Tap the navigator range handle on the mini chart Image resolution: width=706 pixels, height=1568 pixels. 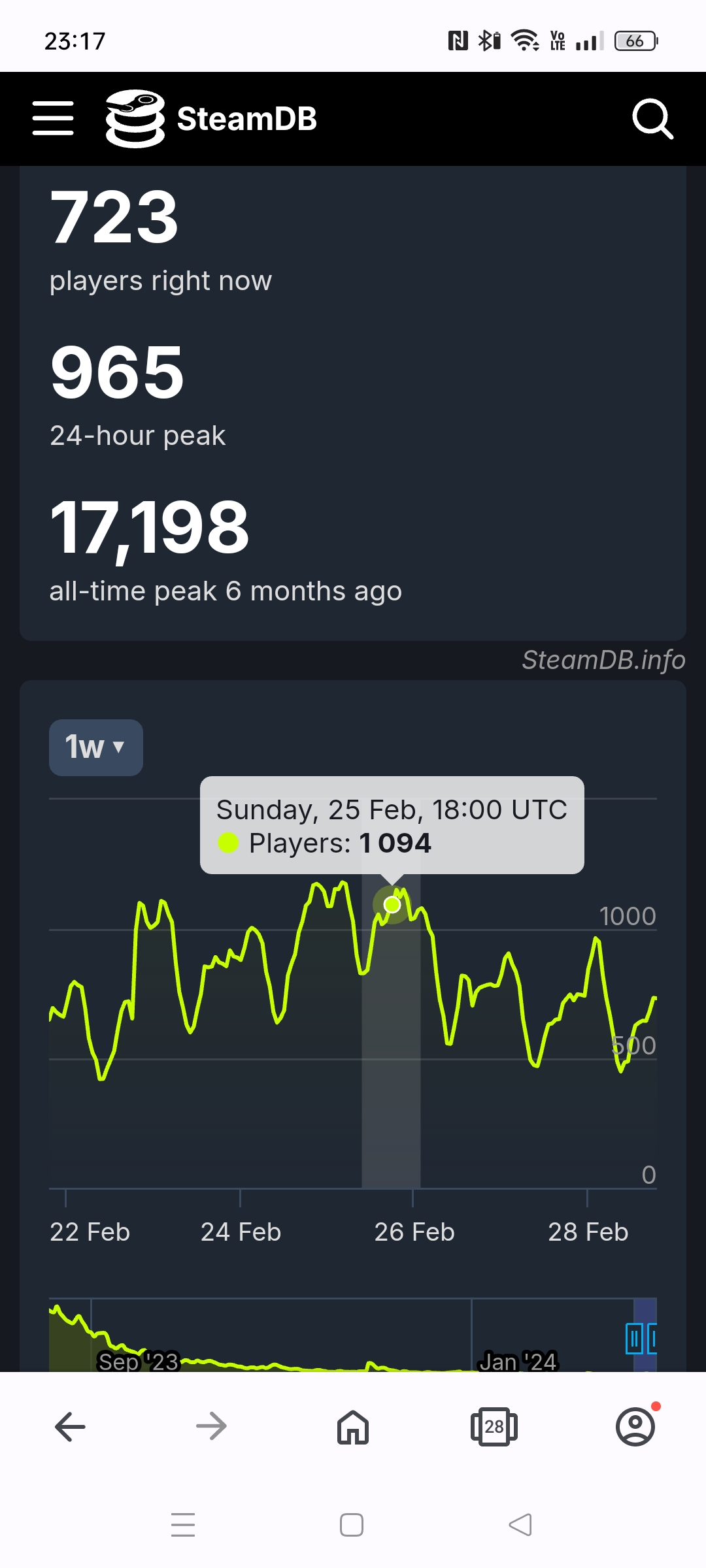pyautogui.click(x=634, y=1338)
